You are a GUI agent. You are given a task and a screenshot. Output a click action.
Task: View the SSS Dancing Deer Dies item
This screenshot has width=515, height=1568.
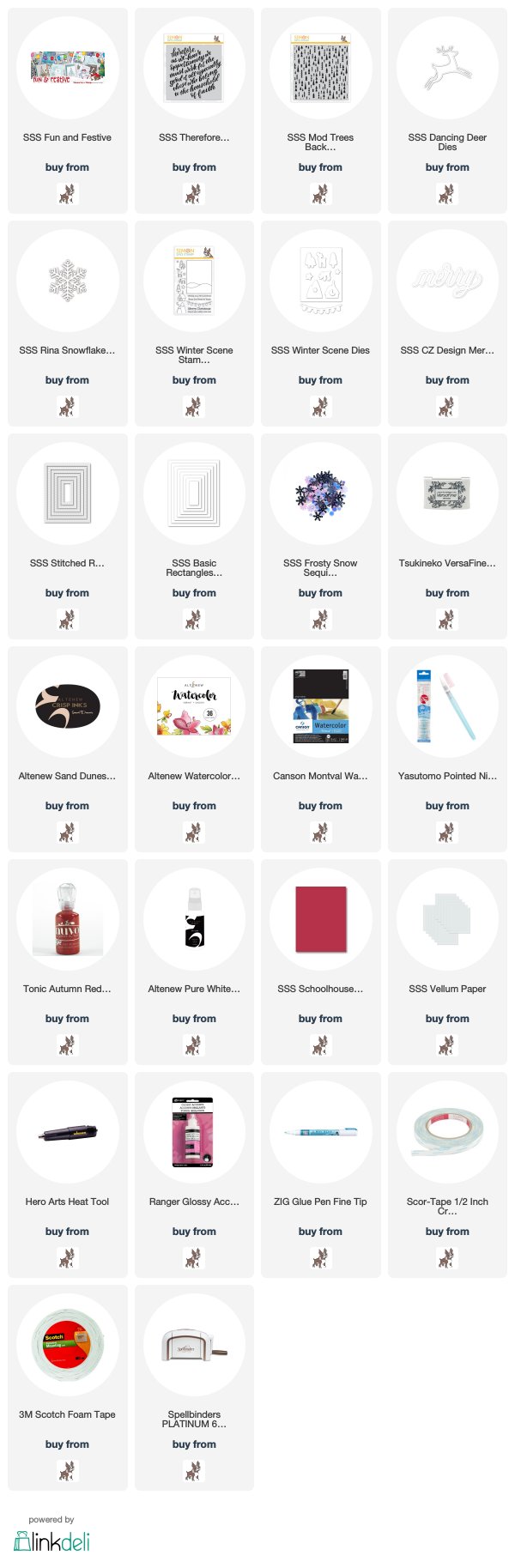click(447, 69)
